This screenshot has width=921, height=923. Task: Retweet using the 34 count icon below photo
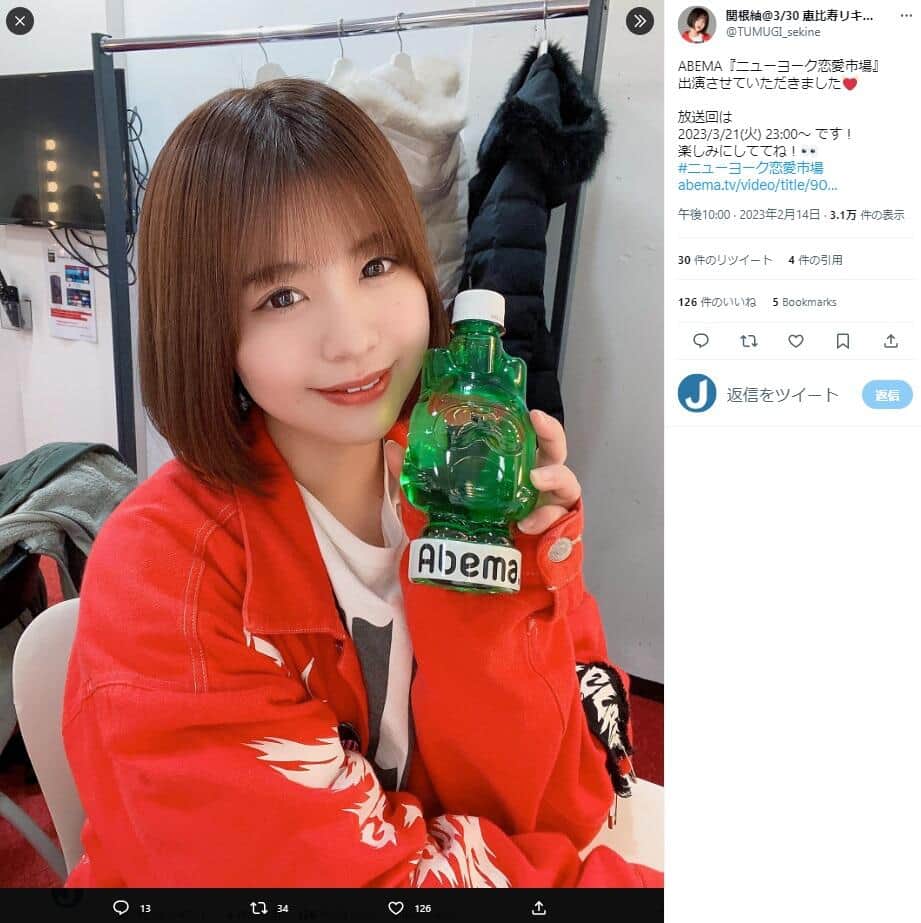(x=259, y=907)
